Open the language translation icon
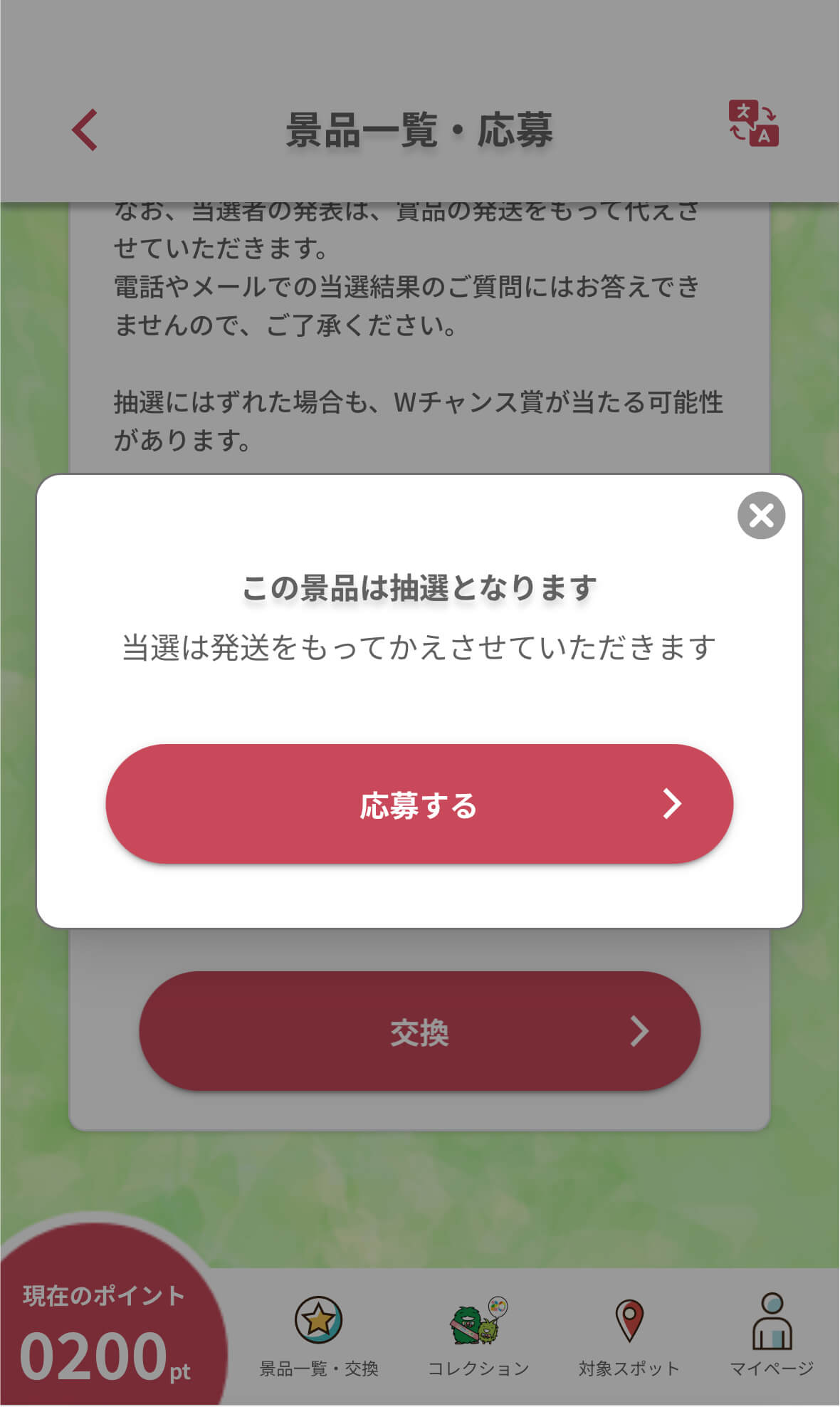This screenshot has height=1407, width=840. (753, 124)
